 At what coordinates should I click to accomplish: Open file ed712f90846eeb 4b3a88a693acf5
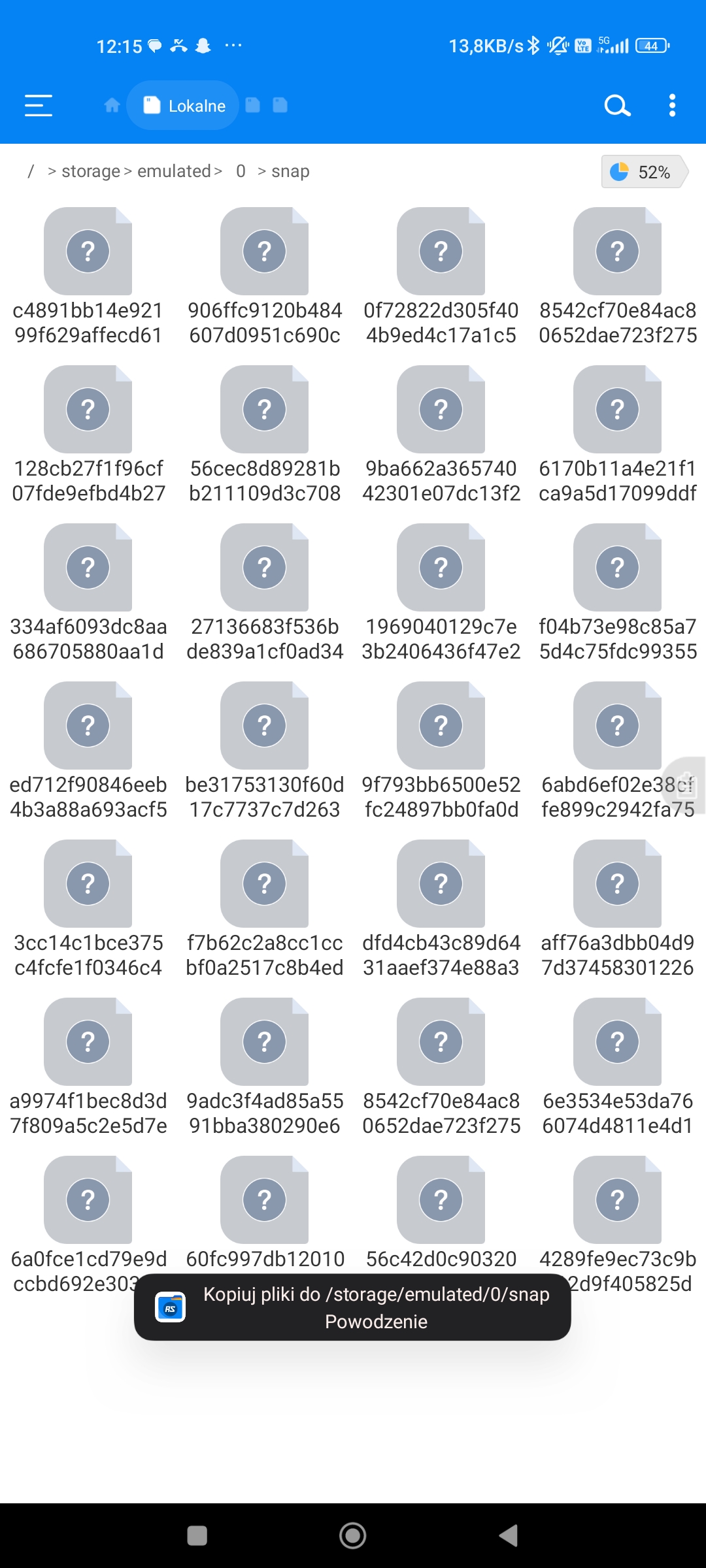(x=88, y=726)
